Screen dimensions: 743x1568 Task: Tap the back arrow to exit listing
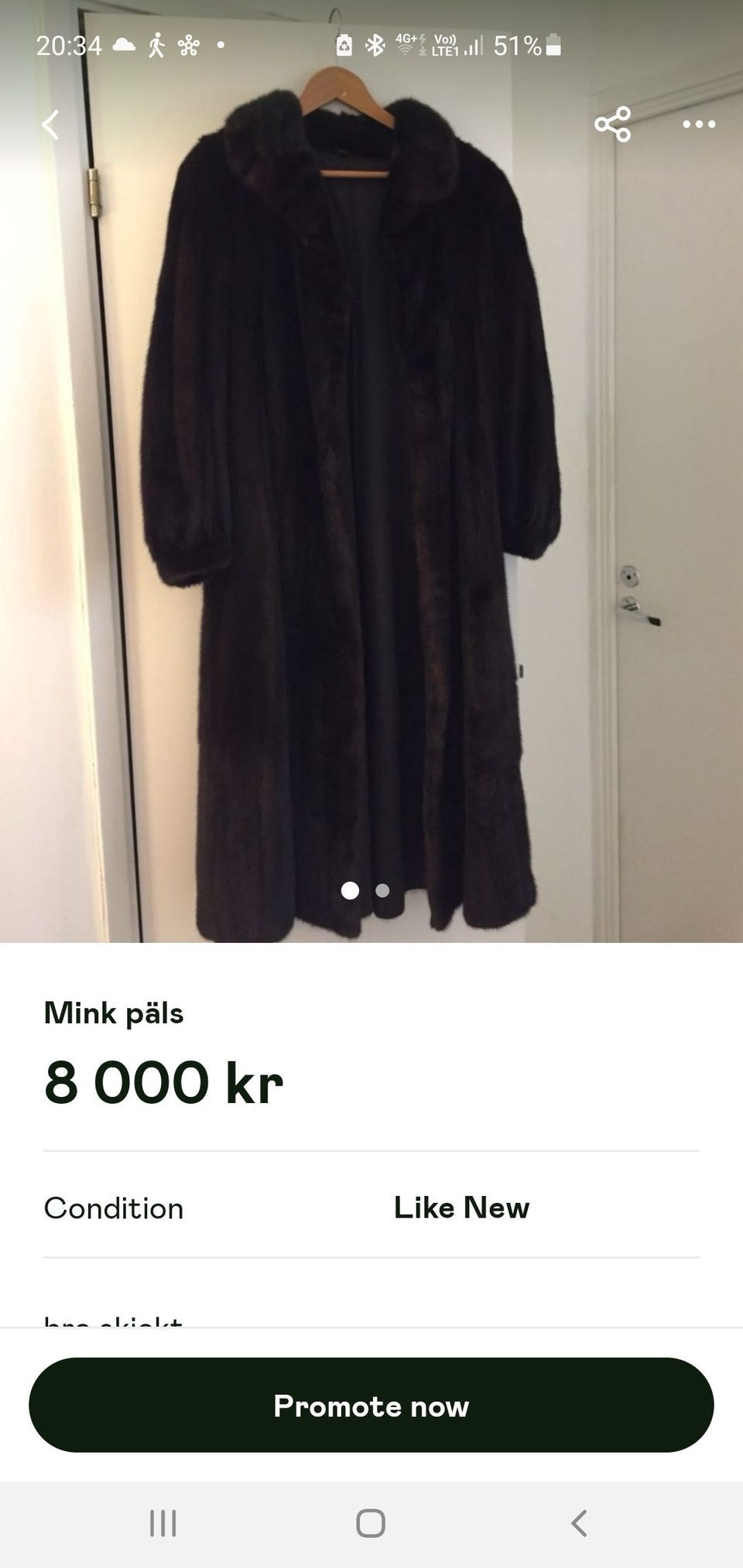click(x=51, y=125)
